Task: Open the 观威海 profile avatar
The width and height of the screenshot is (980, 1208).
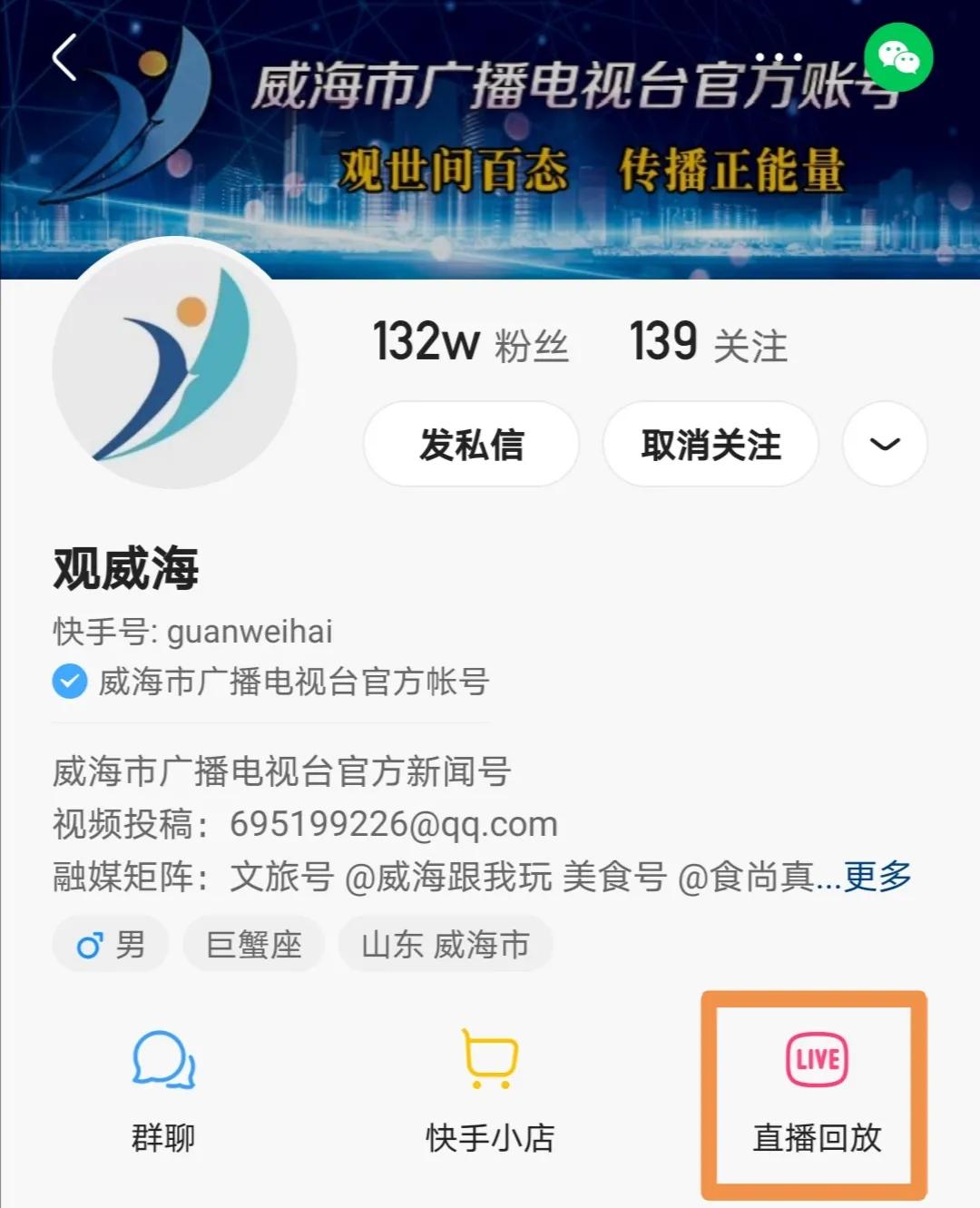Action: [x=185, y=366]
